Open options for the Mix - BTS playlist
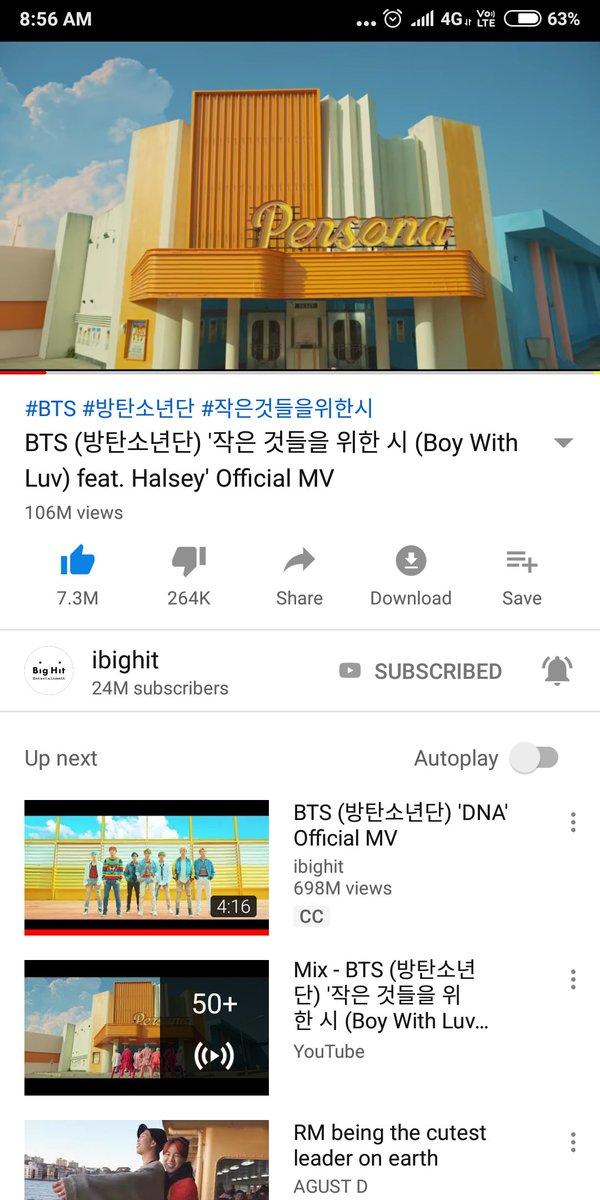600x1200 pixels. (x=573, y=979)
